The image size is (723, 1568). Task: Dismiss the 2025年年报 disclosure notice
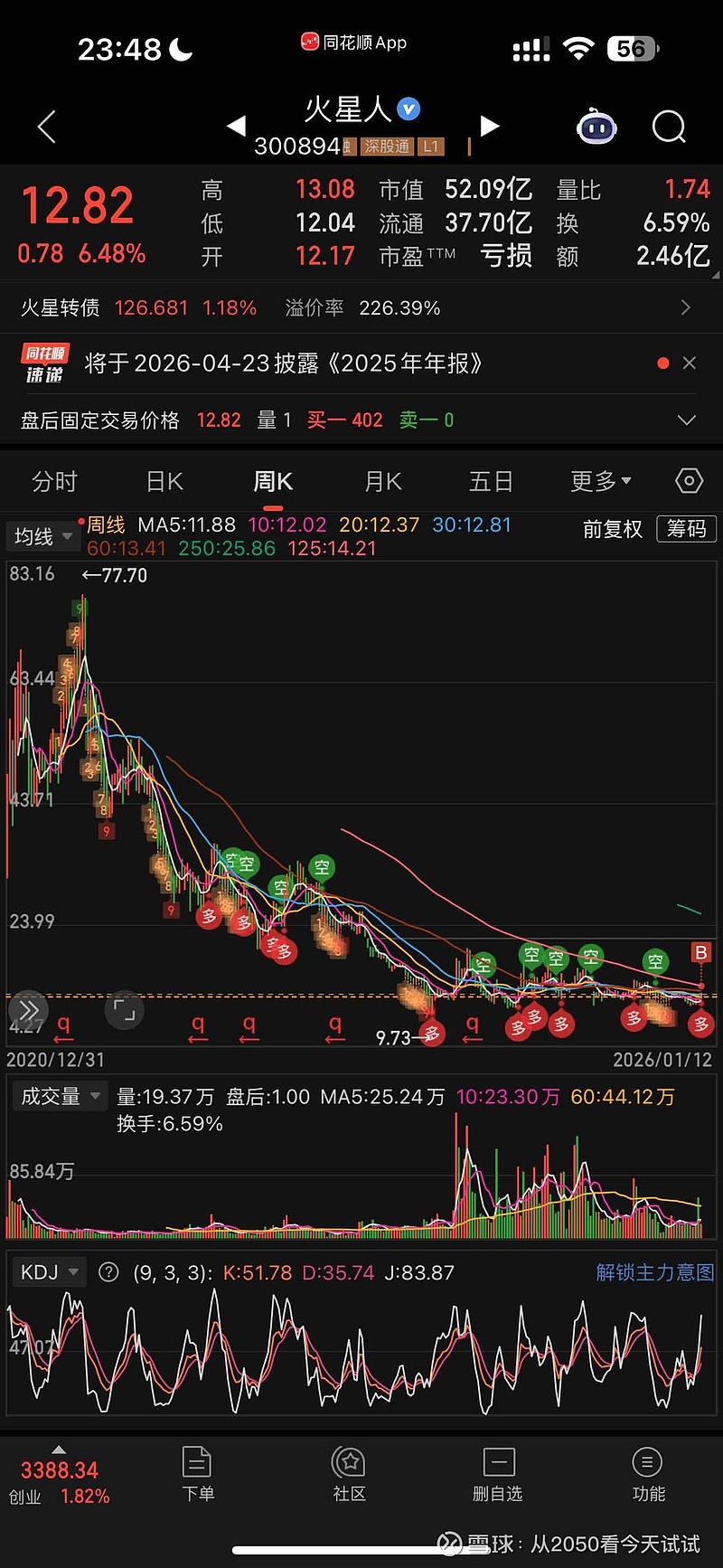[690, 364]
